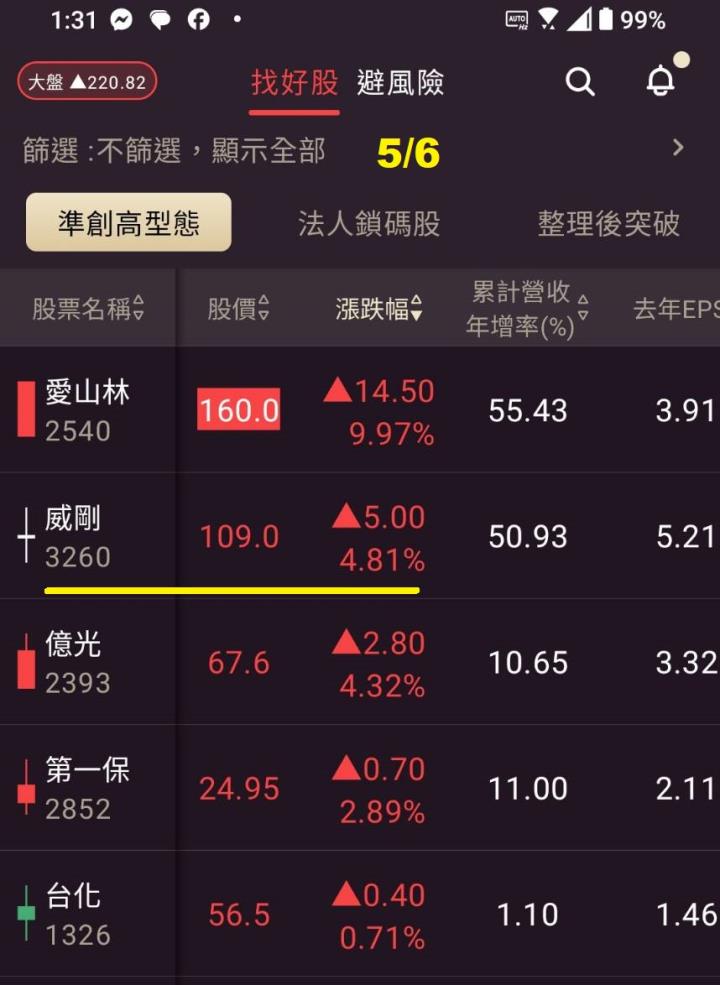Sort by 累計營收年增率 column
The image size is (720, 985).
(x=527, y=309)
